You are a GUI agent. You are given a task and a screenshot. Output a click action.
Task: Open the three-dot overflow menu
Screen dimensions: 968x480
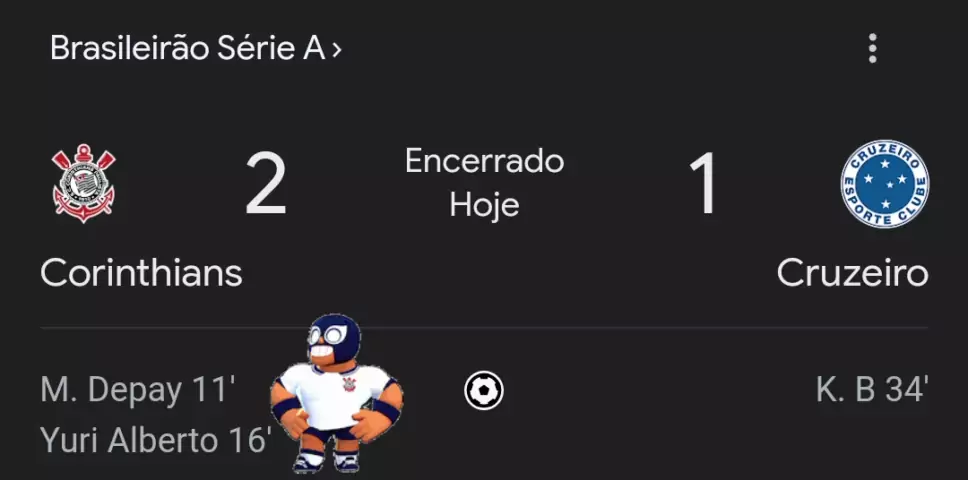[872, 48]
